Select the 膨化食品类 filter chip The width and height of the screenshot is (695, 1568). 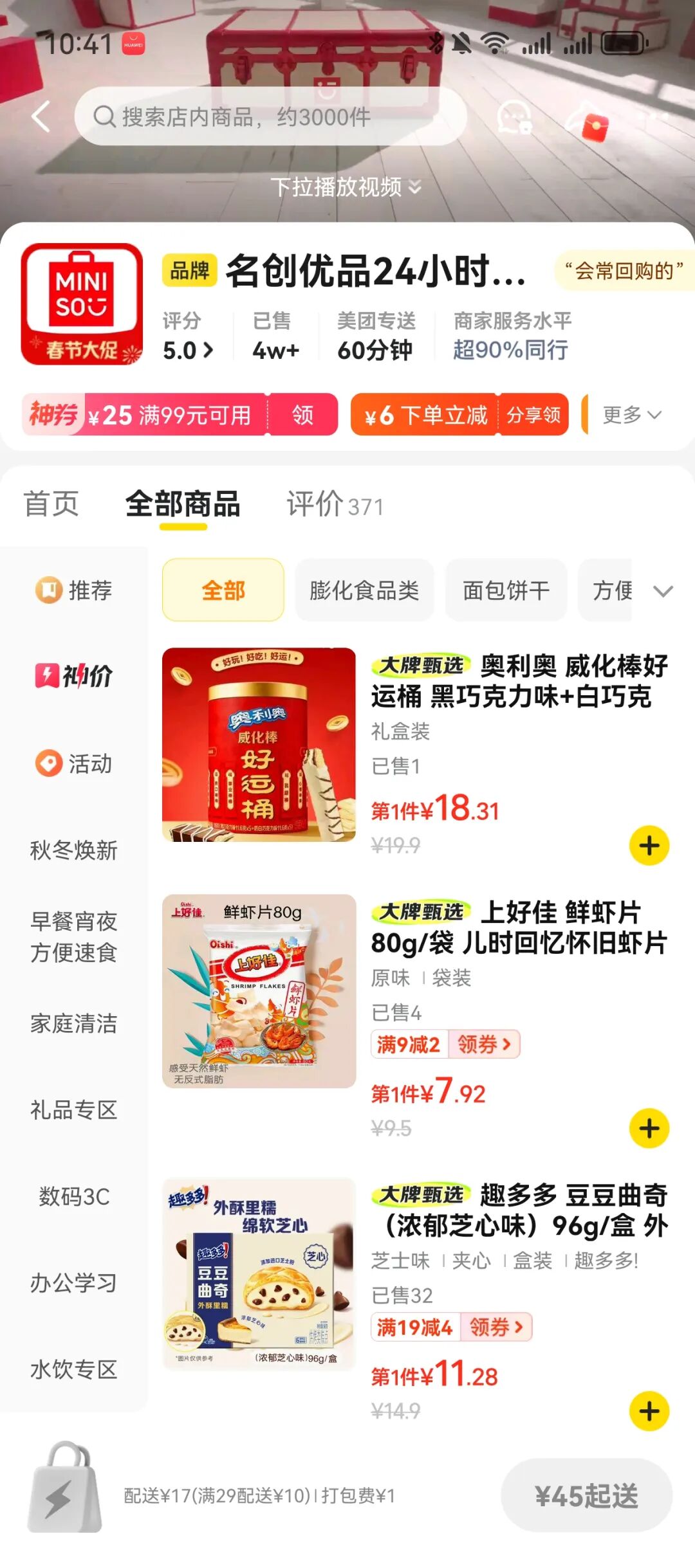364,590
